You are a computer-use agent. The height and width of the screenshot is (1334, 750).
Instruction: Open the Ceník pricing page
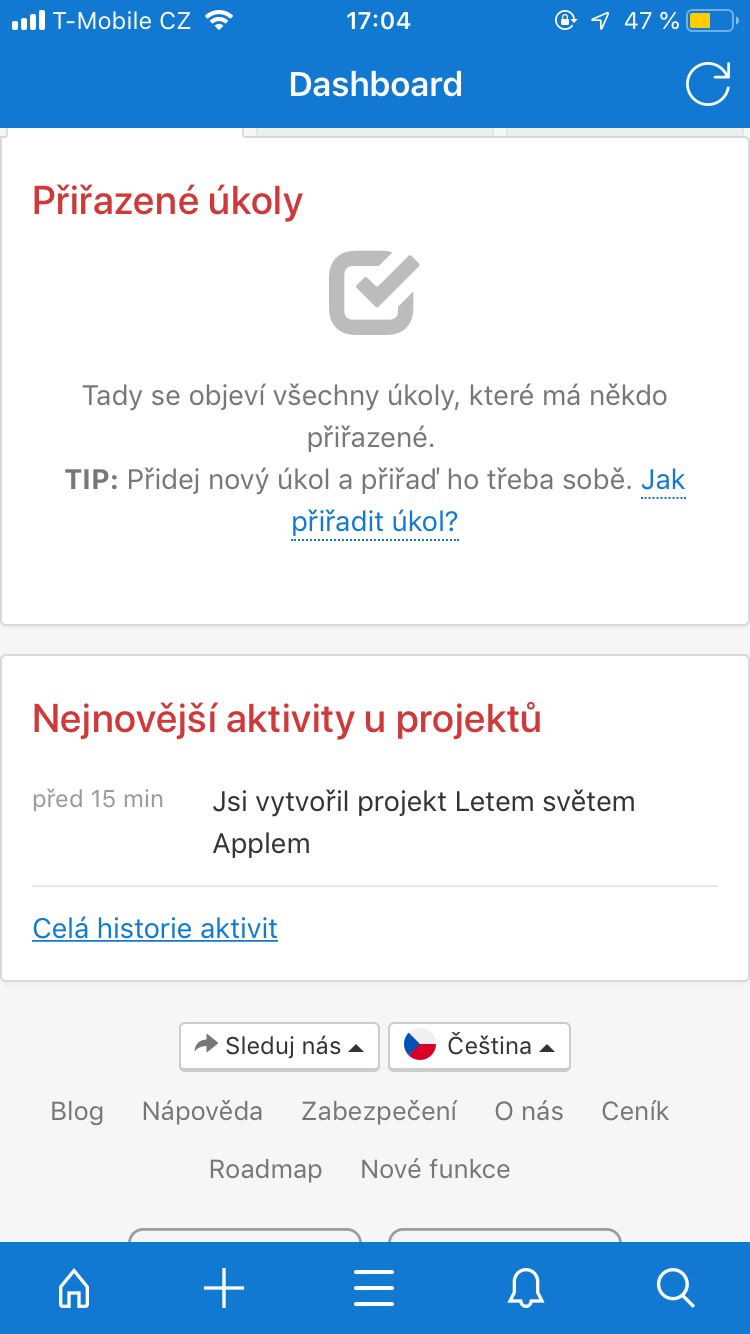click(x=634, y=1111)
